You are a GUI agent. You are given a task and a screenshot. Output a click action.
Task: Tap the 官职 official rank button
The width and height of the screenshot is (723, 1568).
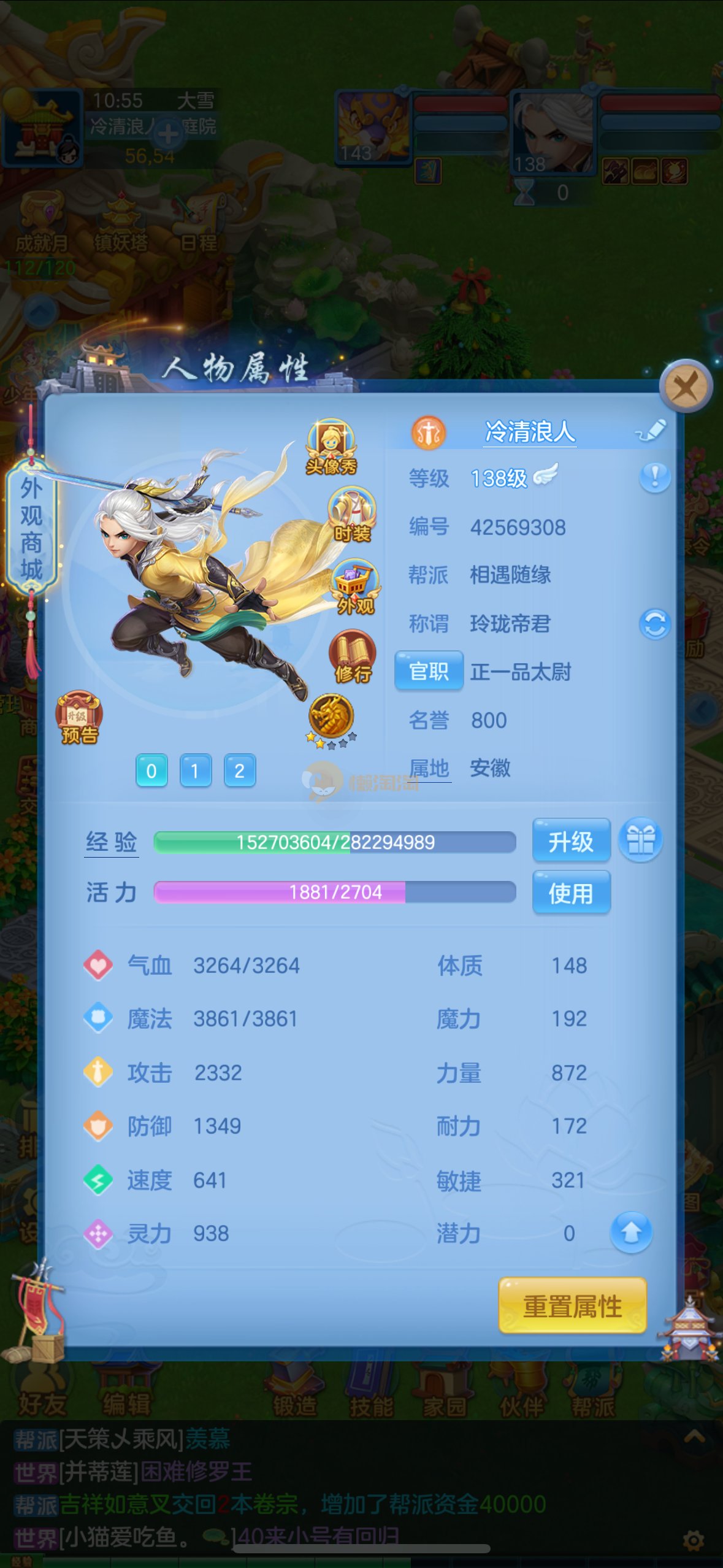429,671
